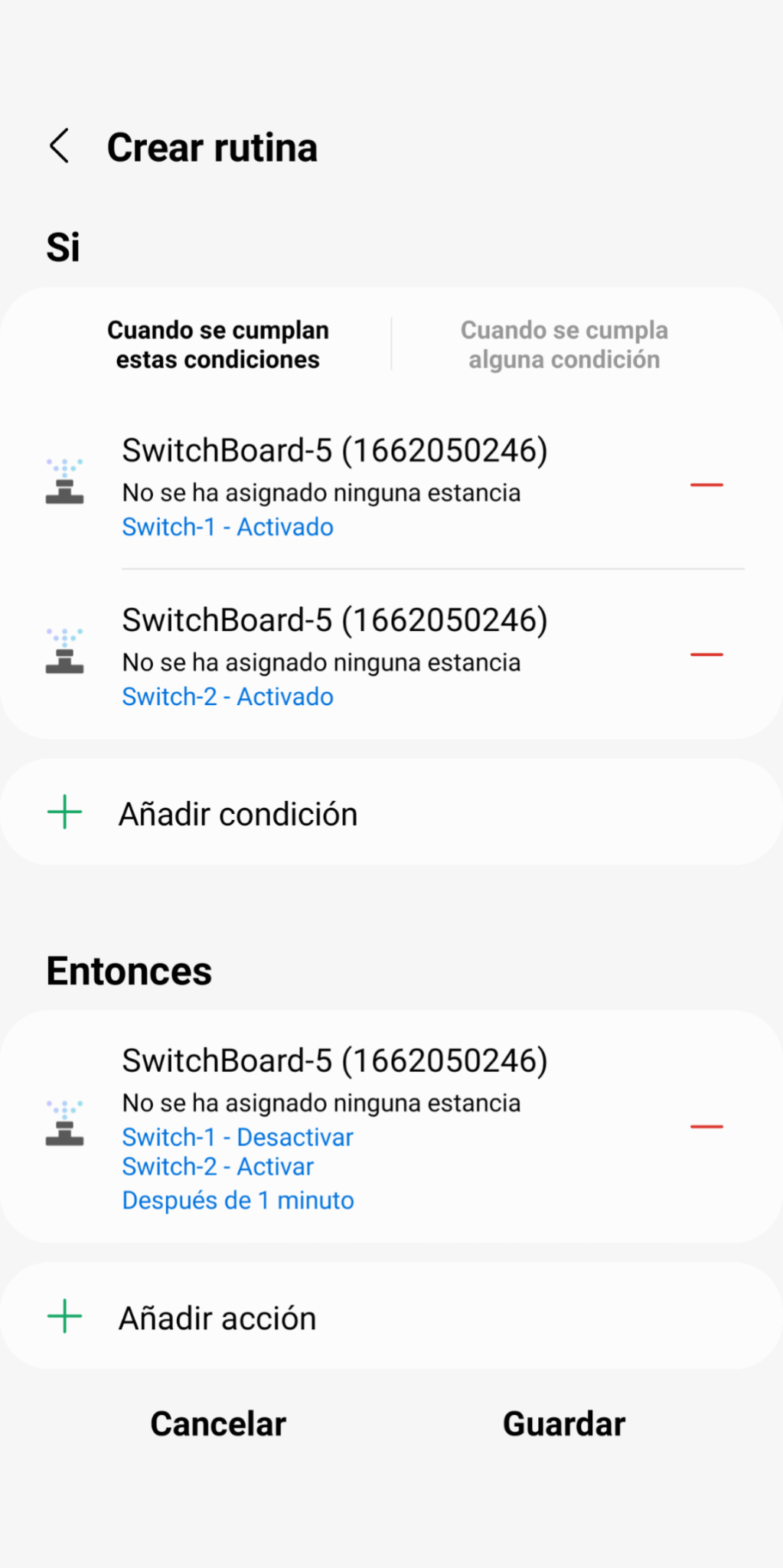The height and width of the screenshot is (1568, 783).
Task: Remove the Switch-2 Activado condition
Action: point(706,655)
